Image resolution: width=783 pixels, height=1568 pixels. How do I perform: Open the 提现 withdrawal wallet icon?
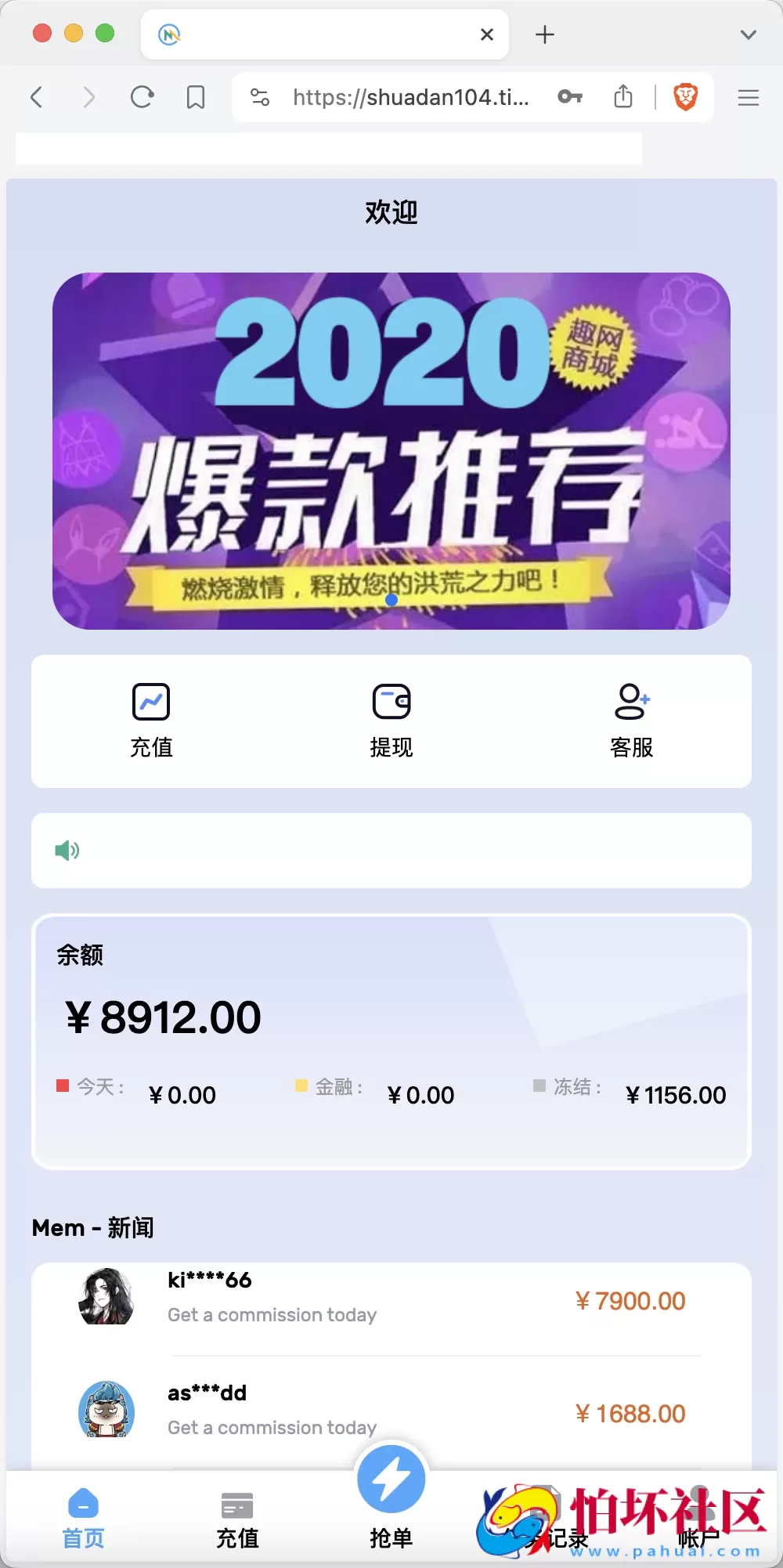coord(391,719)
